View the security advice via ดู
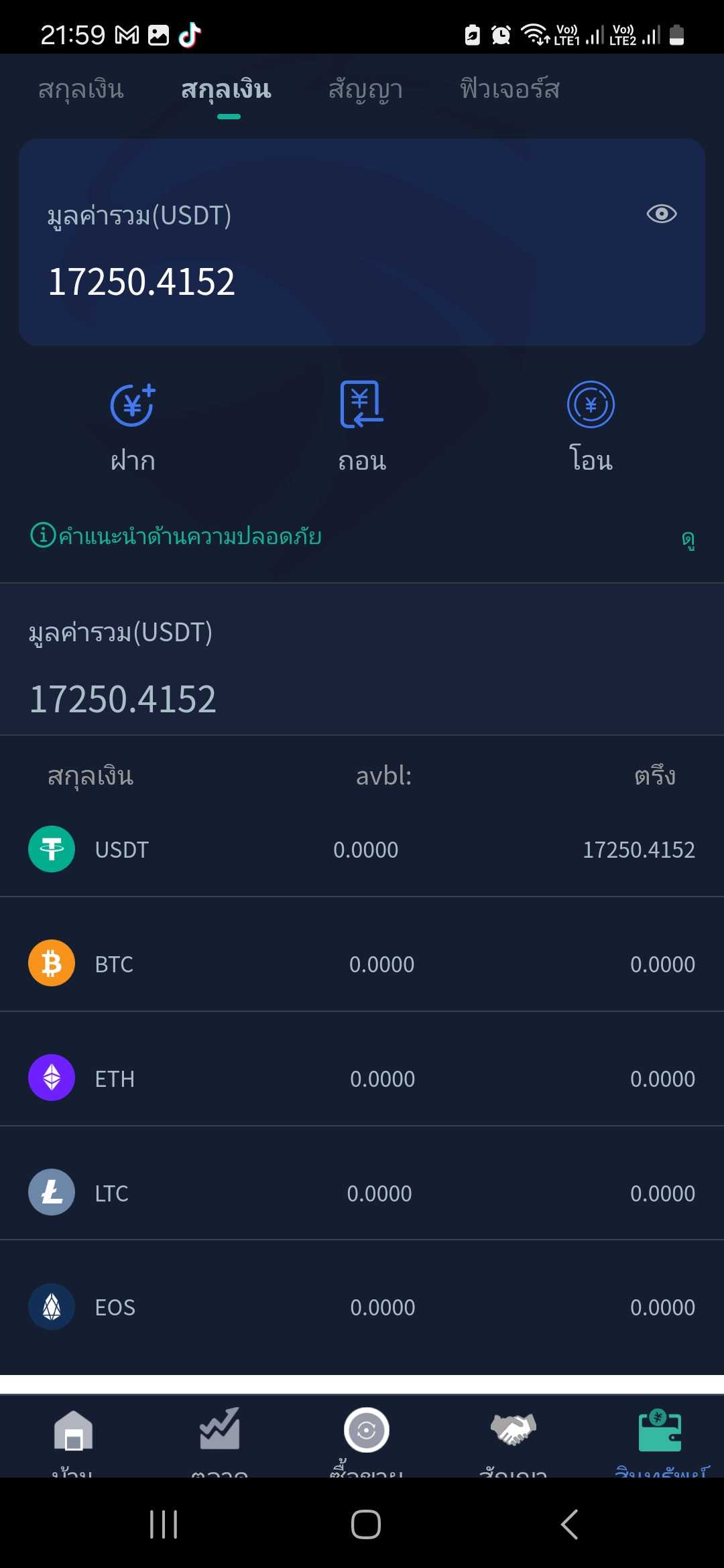The height and width of the screenshot is (1568, 724). click(x=688, y=538)
